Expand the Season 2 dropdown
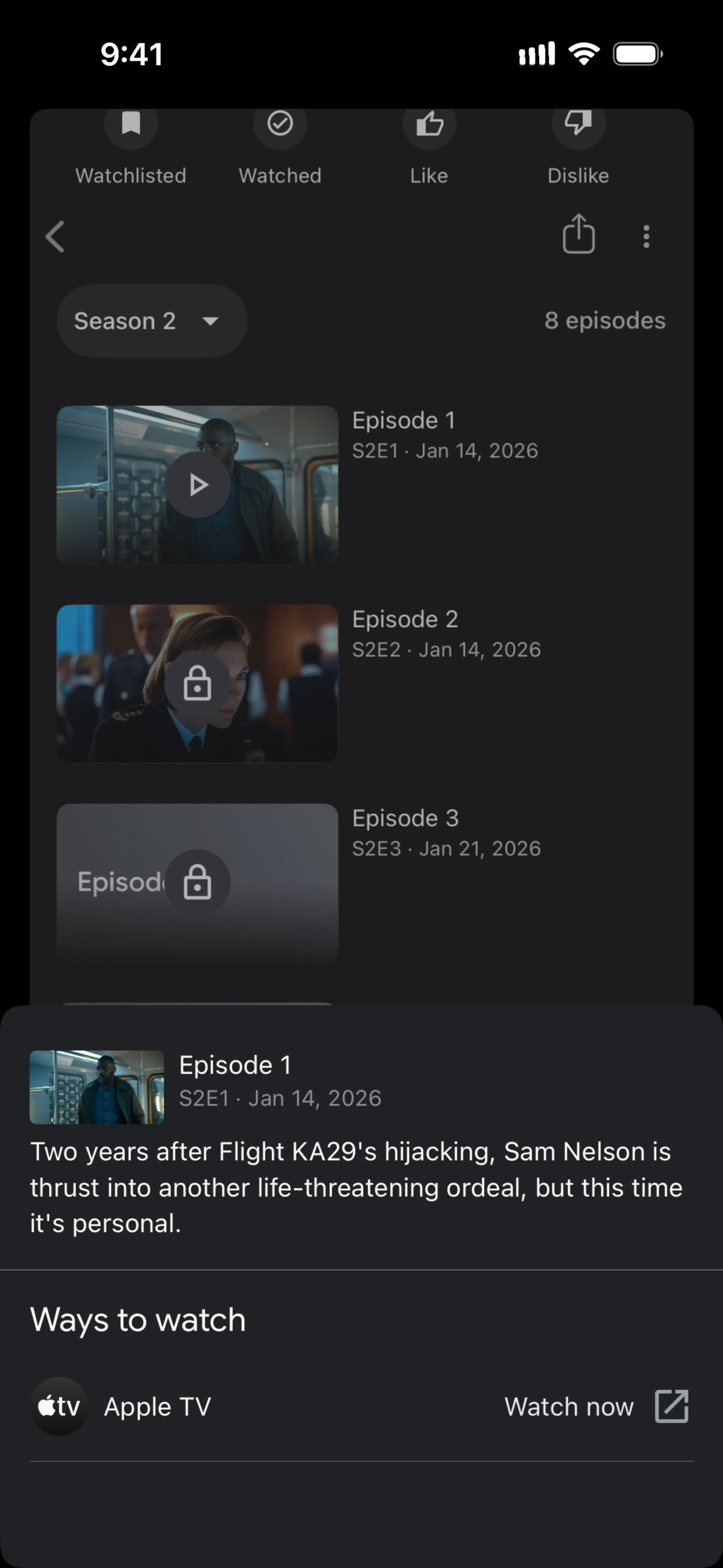This screenshot has width=723, height=1568. click(x=151, y=321)
